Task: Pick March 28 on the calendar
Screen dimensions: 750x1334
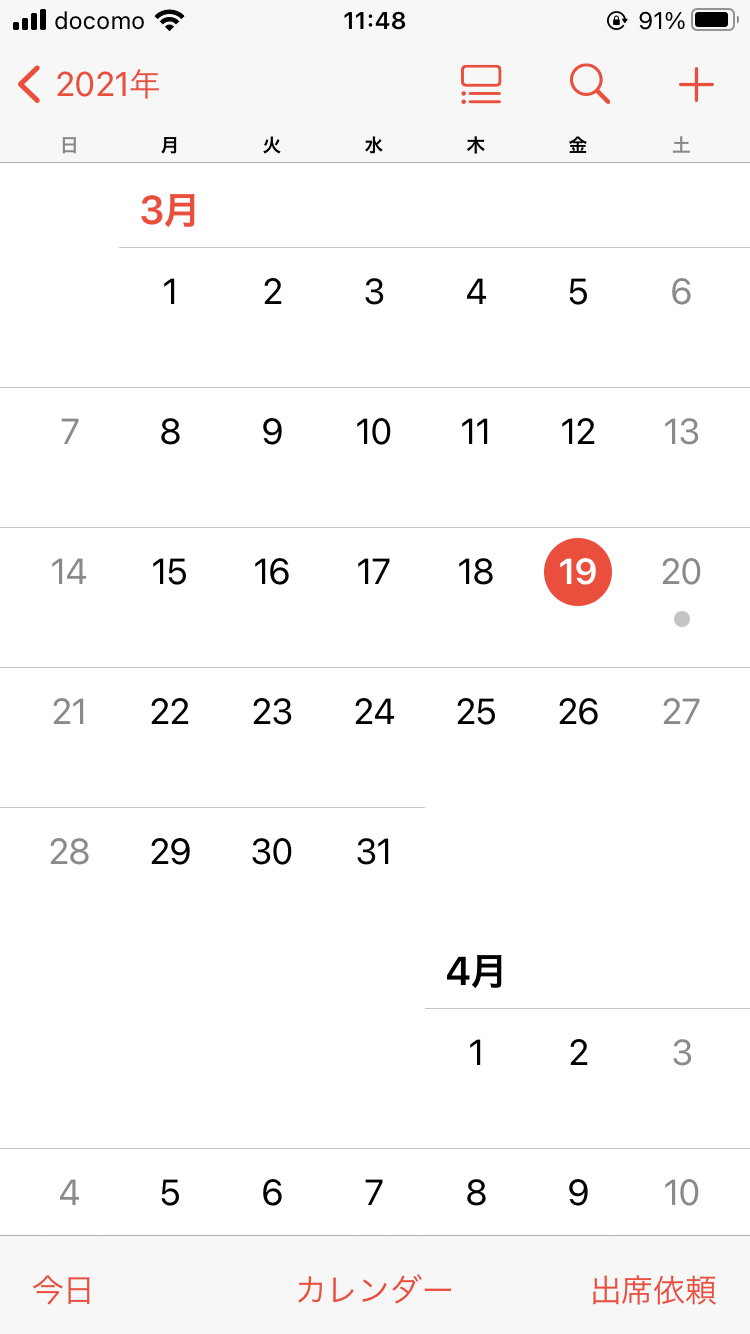Action: [x=69, y=852]
